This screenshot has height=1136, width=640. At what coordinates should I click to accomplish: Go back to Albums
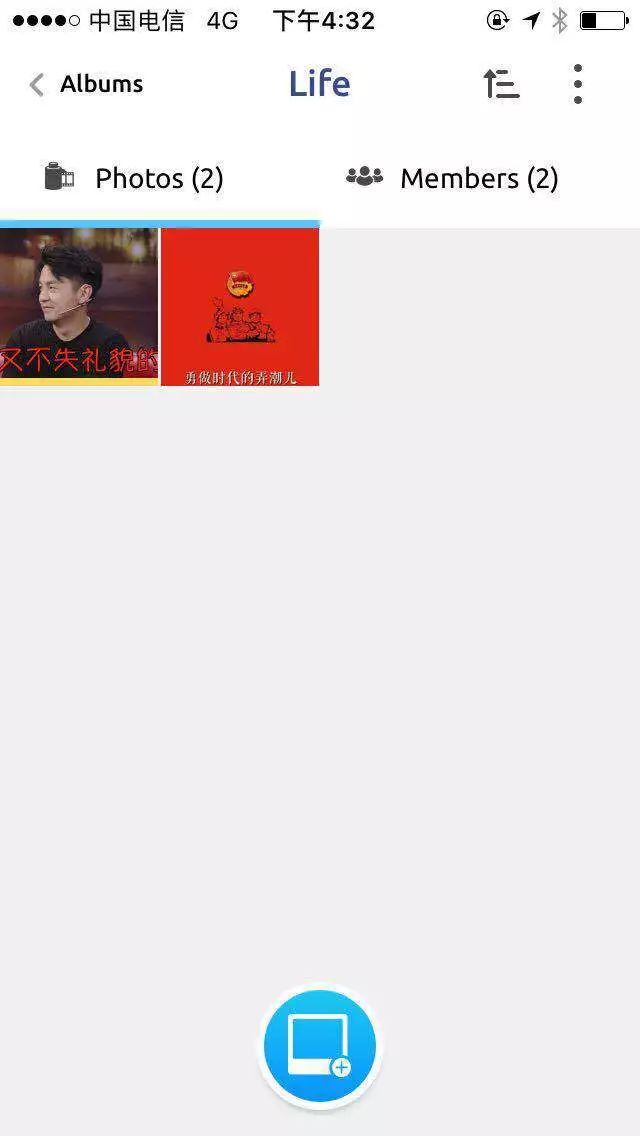(x=86, y=85)
